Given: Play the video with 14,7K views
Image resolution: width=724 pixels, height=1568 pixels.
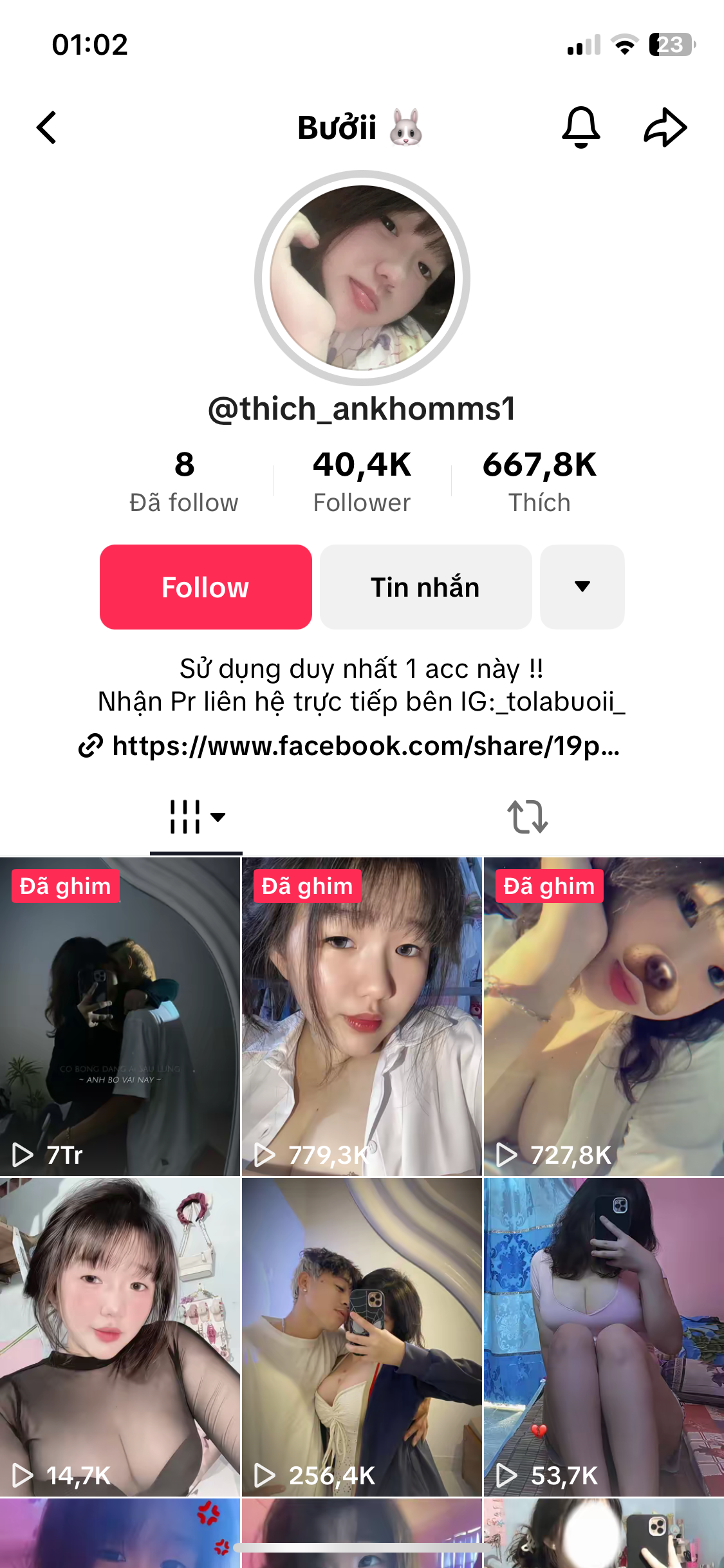Looking at the screenshot, I should (120, 1337).
